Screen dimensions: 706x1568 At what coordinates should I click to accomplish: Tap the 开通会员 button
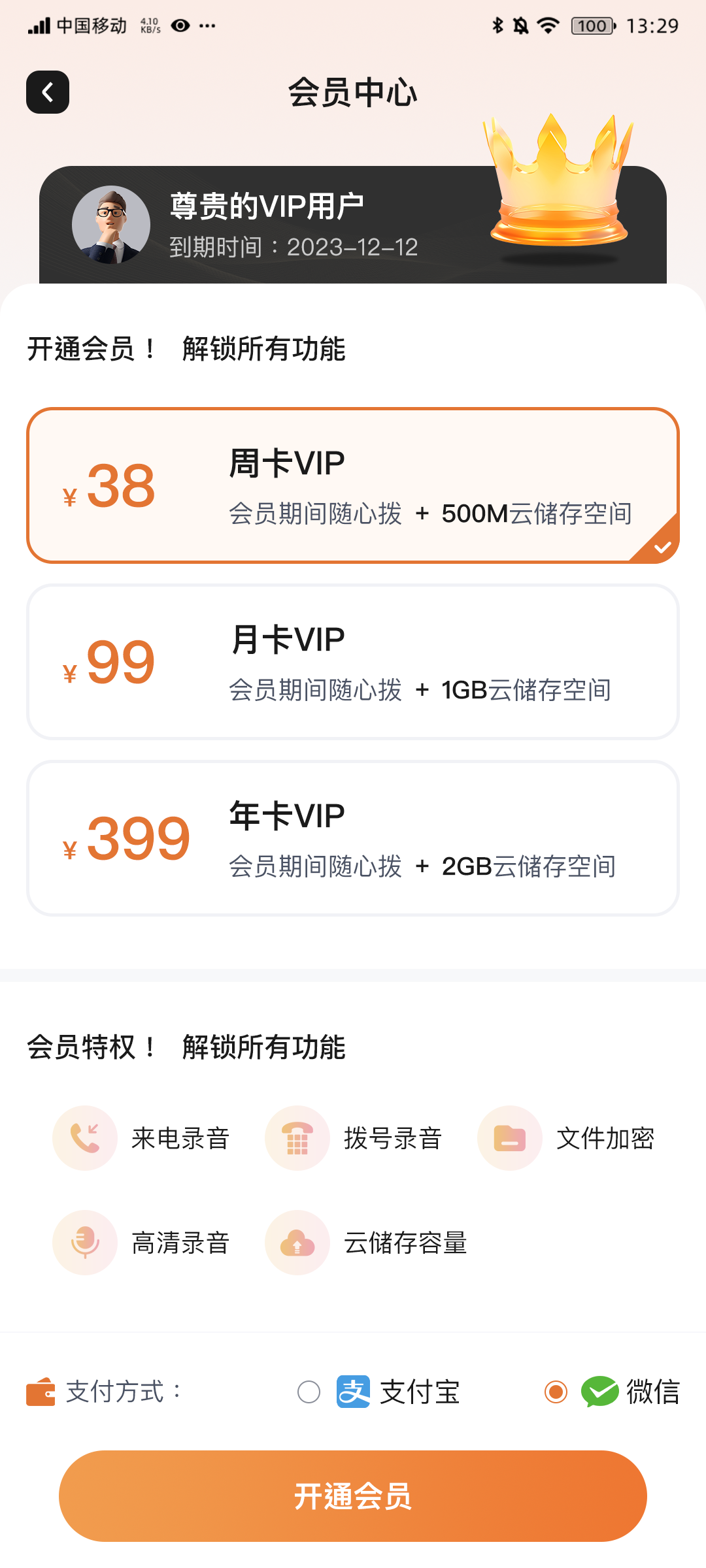click(x=353, y=1495)
